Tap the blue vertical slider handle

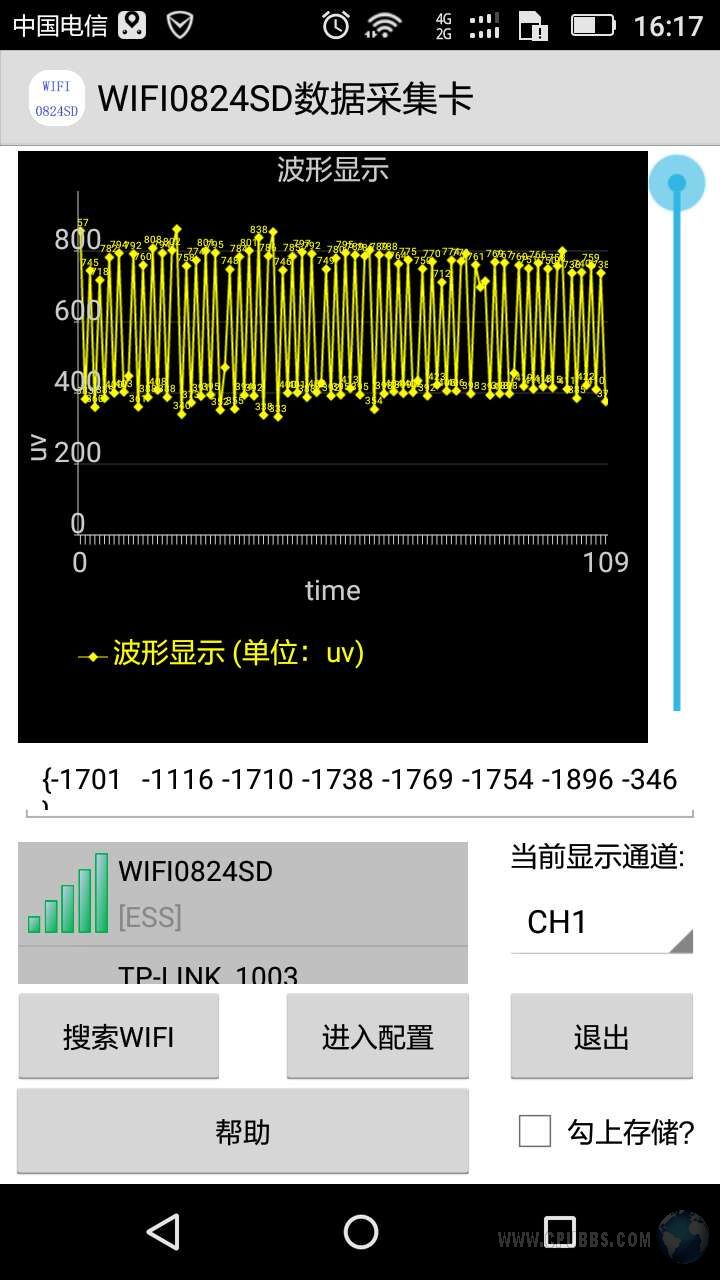tap(677, 183)
